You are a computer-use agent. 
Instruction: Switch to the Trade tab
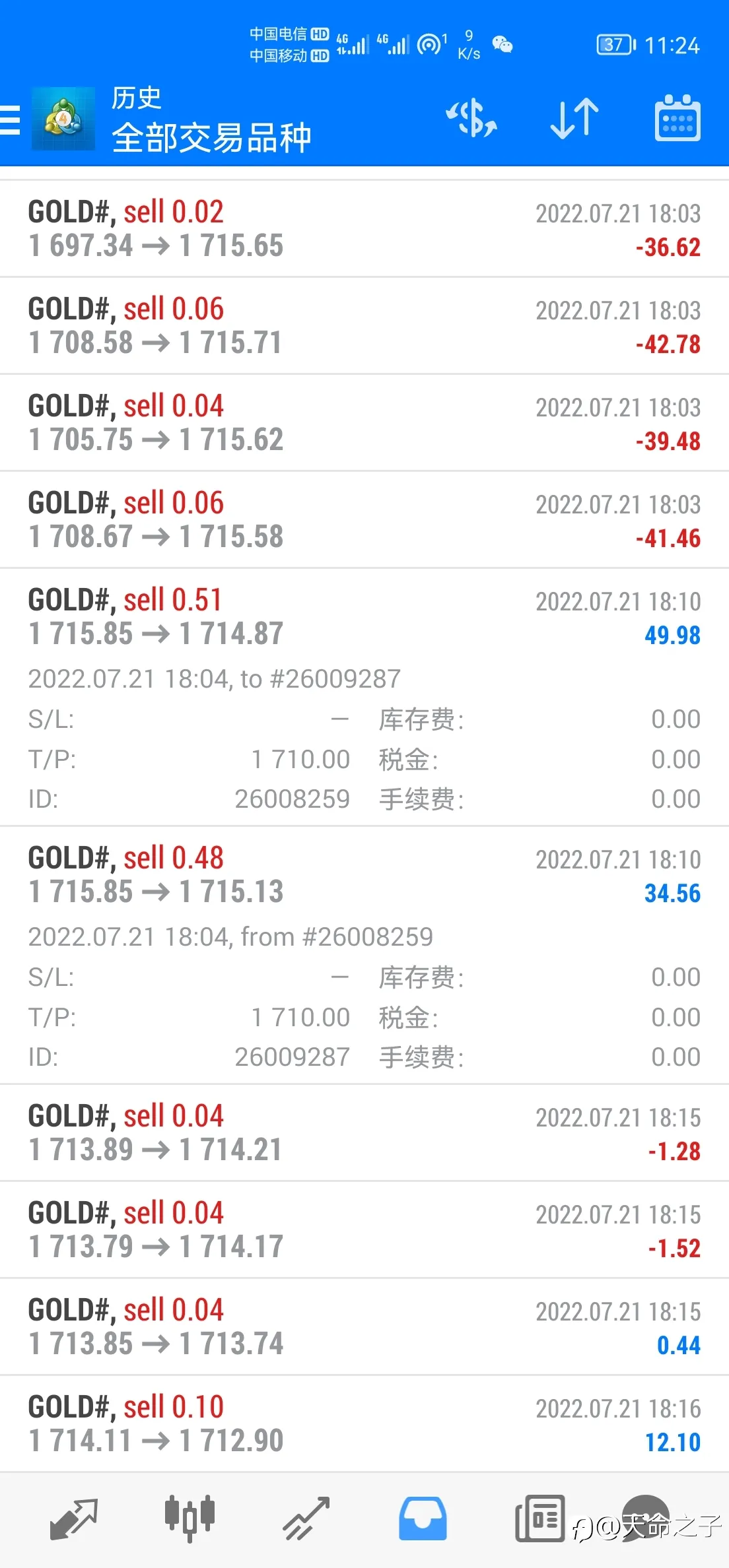click(x=306, y=1519)
